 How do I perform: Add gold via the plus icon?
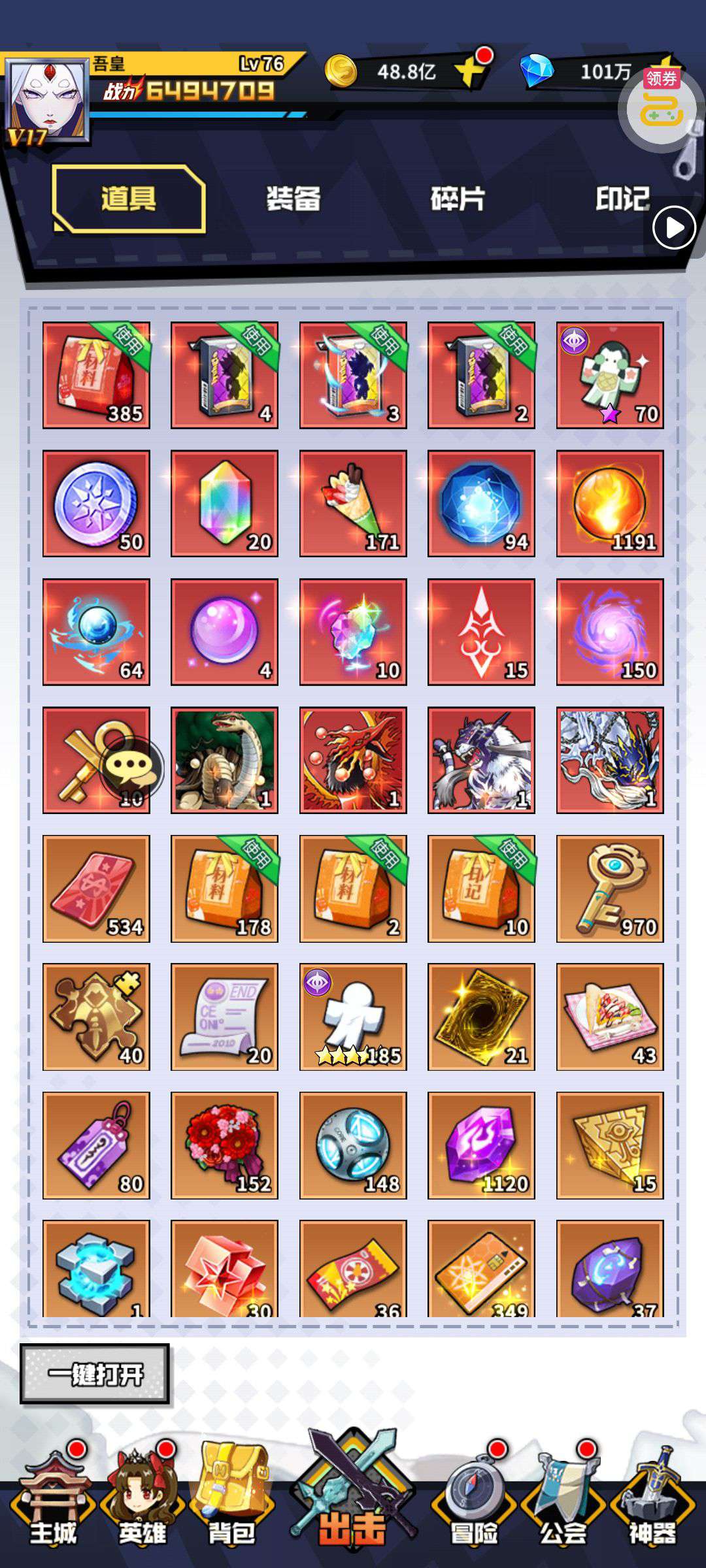point(473,69)
